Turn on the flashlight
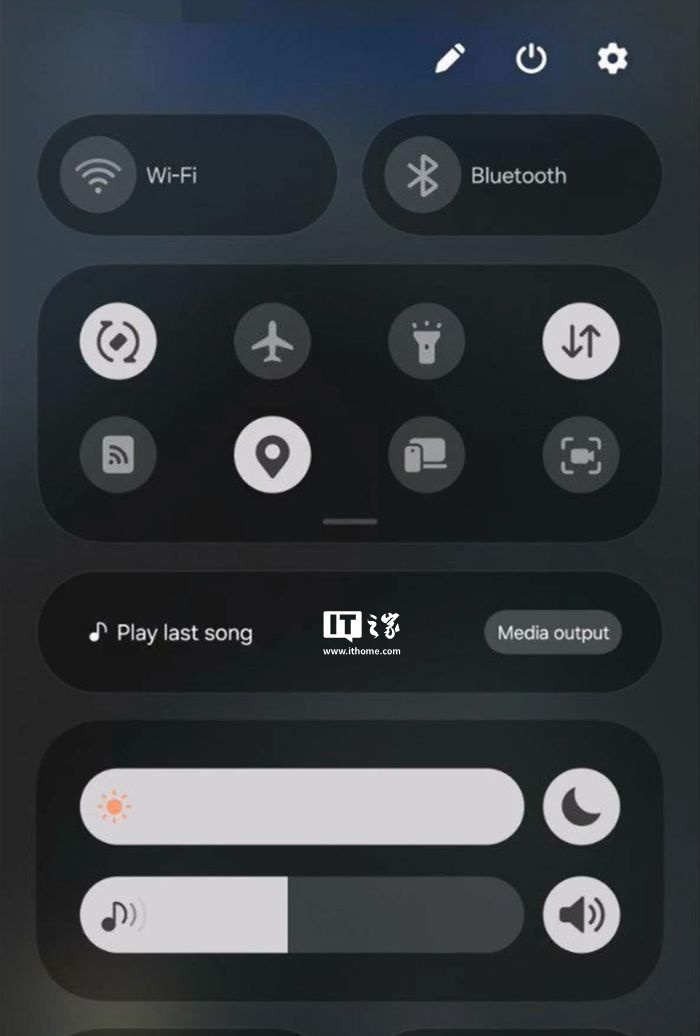Viewport: 700px width, 1036px height. [427, 342]
